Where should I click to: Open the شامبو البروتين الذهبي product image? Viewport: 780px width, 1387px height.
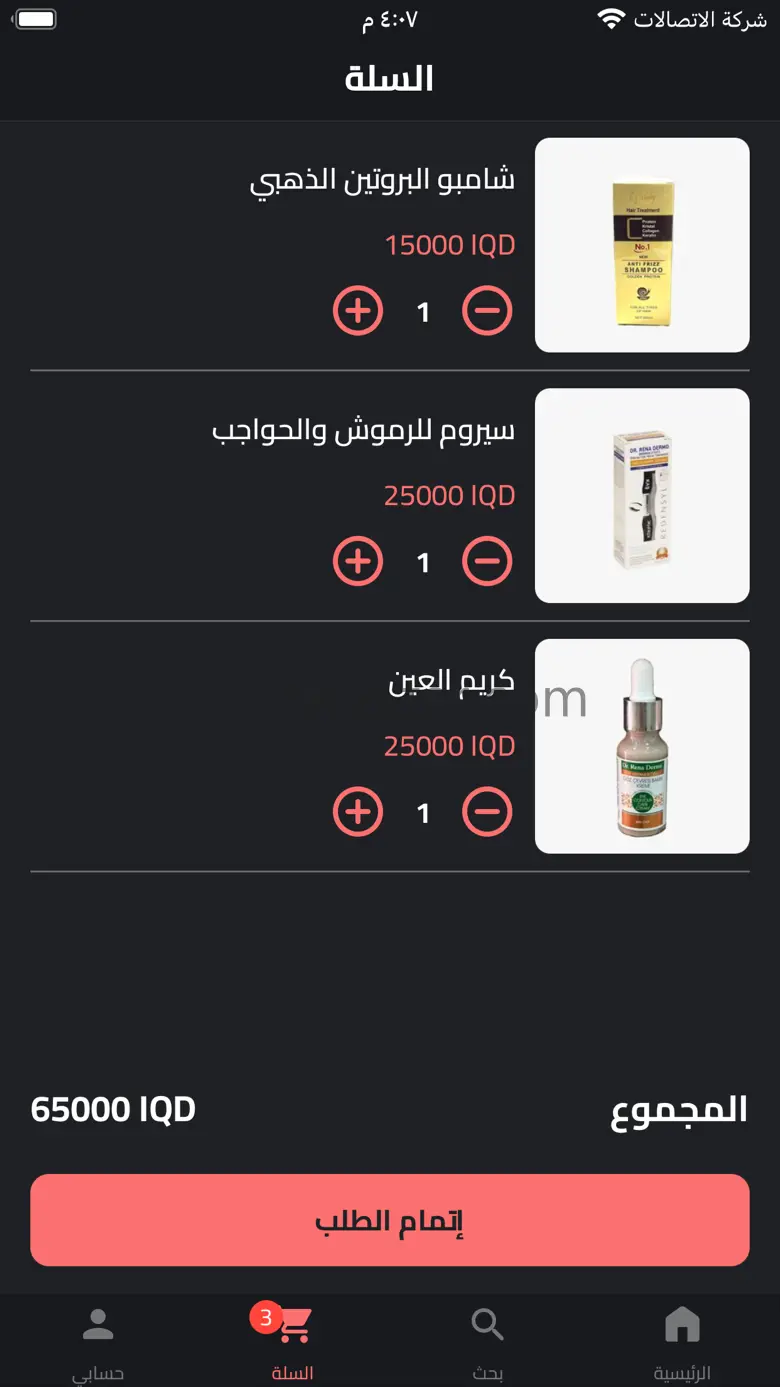642,245
